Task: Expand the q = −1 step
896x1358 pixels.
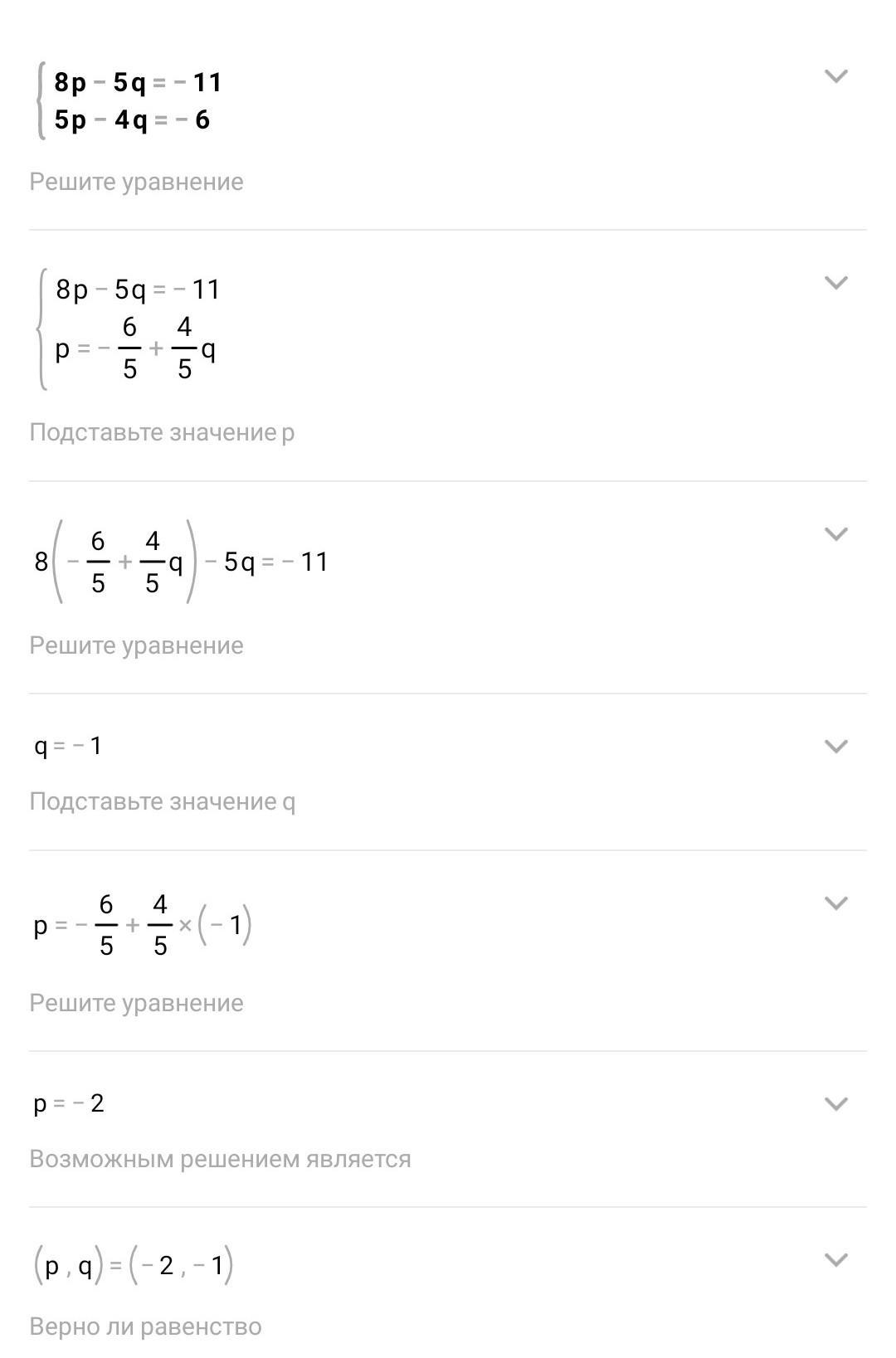Action: tap(835, 747)
